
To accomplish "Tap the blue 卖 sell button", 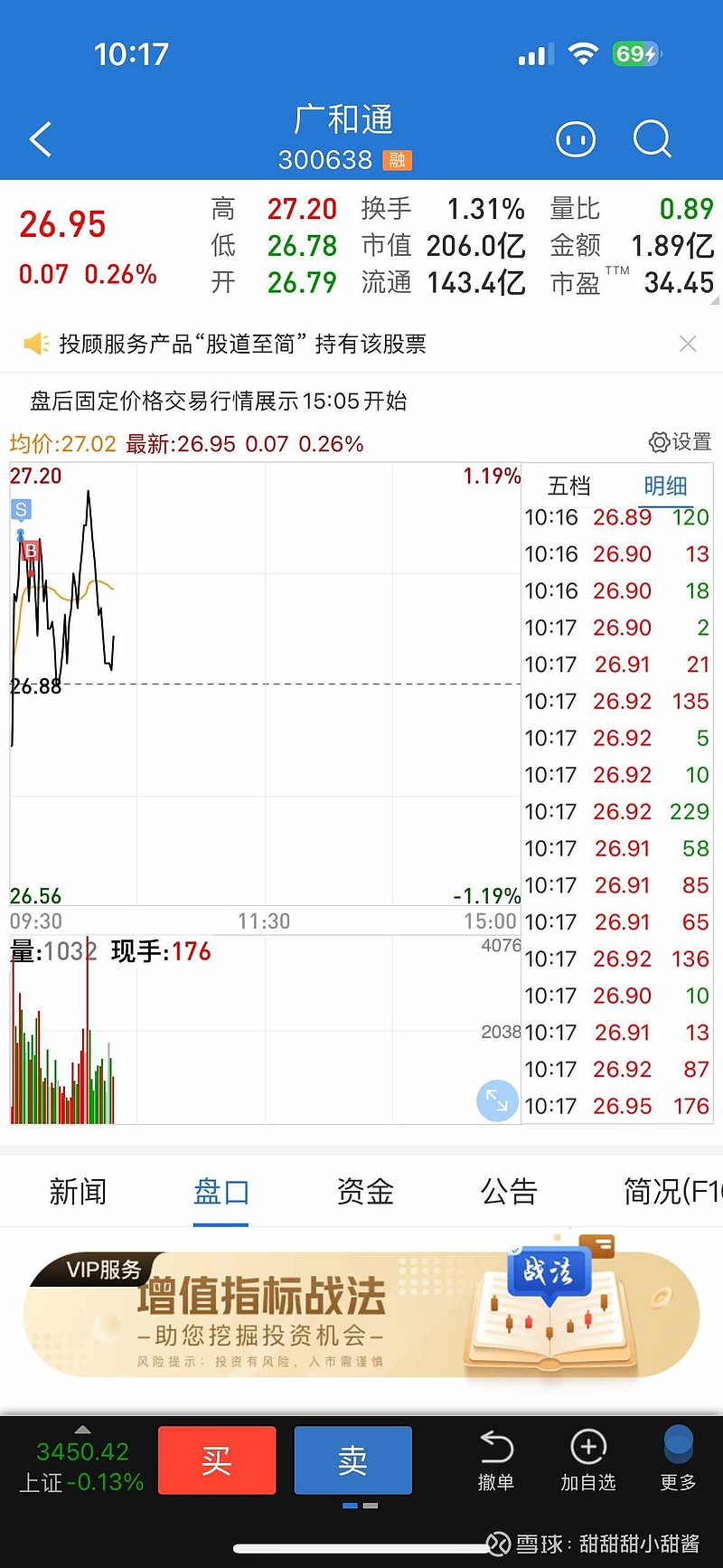I will [x=352, y=1460].
